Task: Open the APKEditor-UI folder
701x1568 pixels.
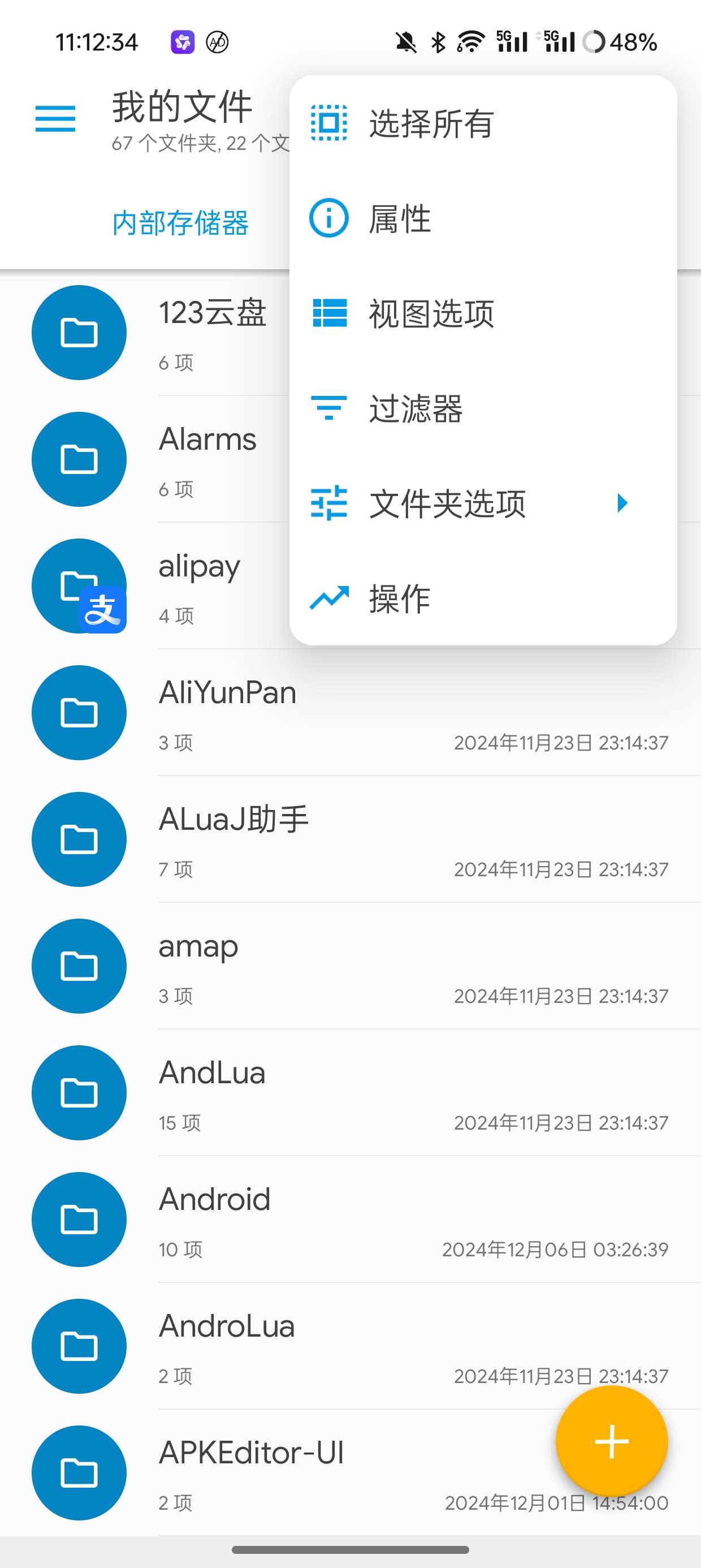Action: point(304,1472)
